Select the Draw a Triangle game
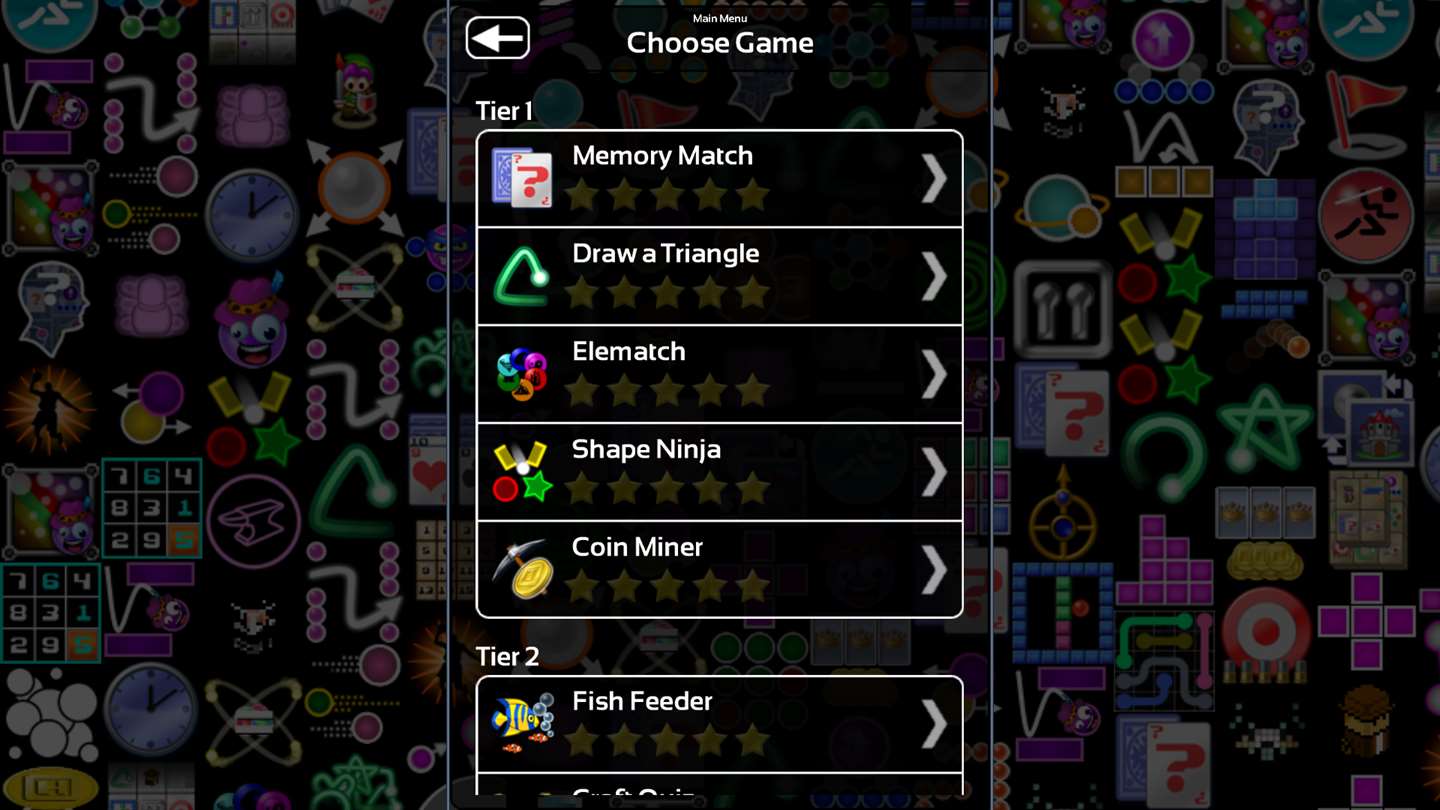The width and height of the screenshot is (1440, 810). 719,276
